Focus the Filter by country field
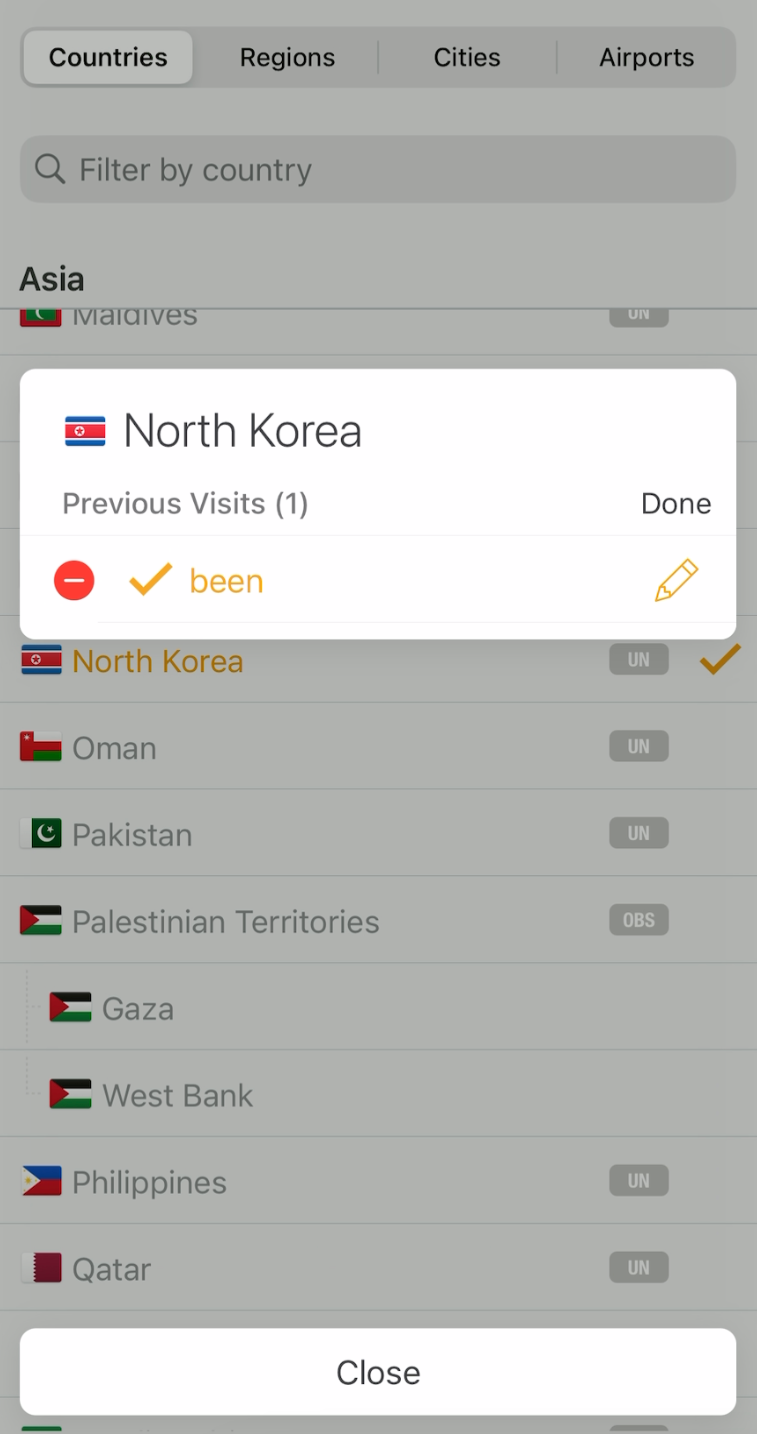The image size is (757, 1434). point(378,170)
